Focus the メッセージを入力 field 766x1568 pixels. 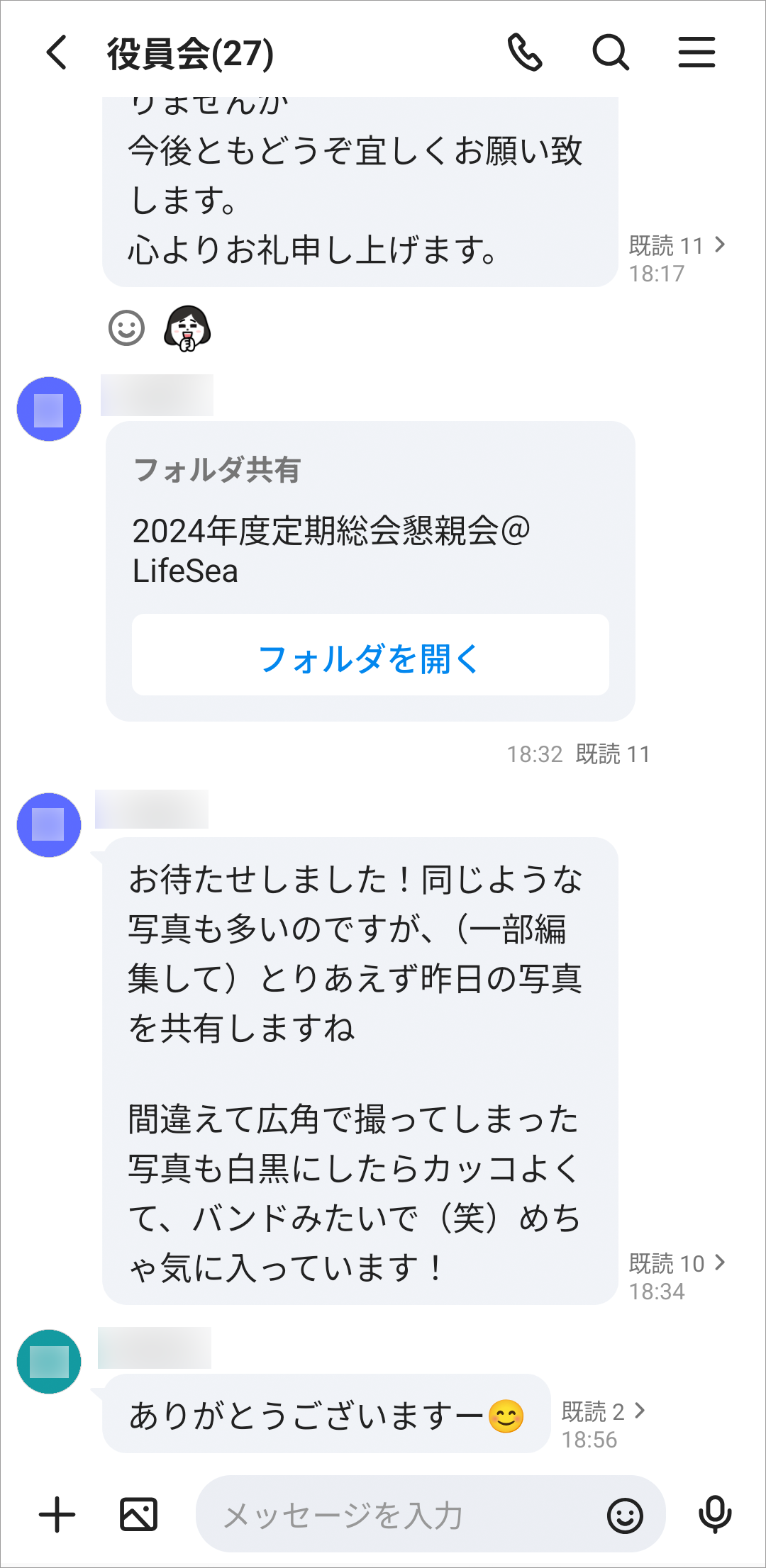[x=397, y=1516]
